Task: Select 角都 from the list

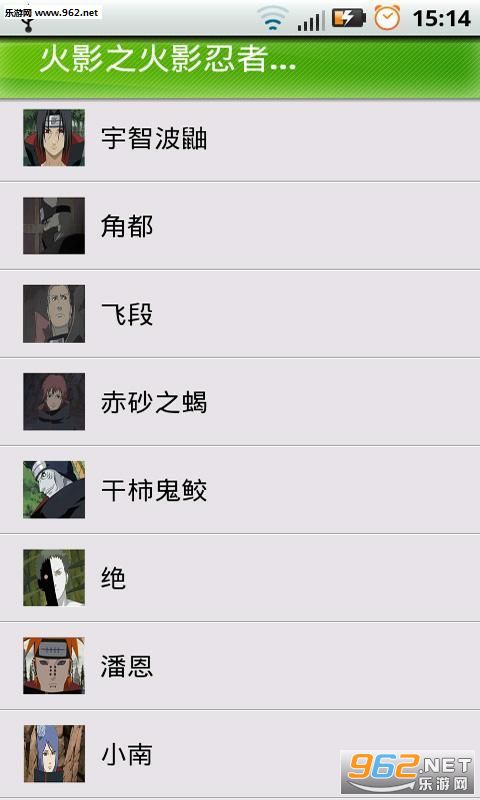Action: [240, 226]
